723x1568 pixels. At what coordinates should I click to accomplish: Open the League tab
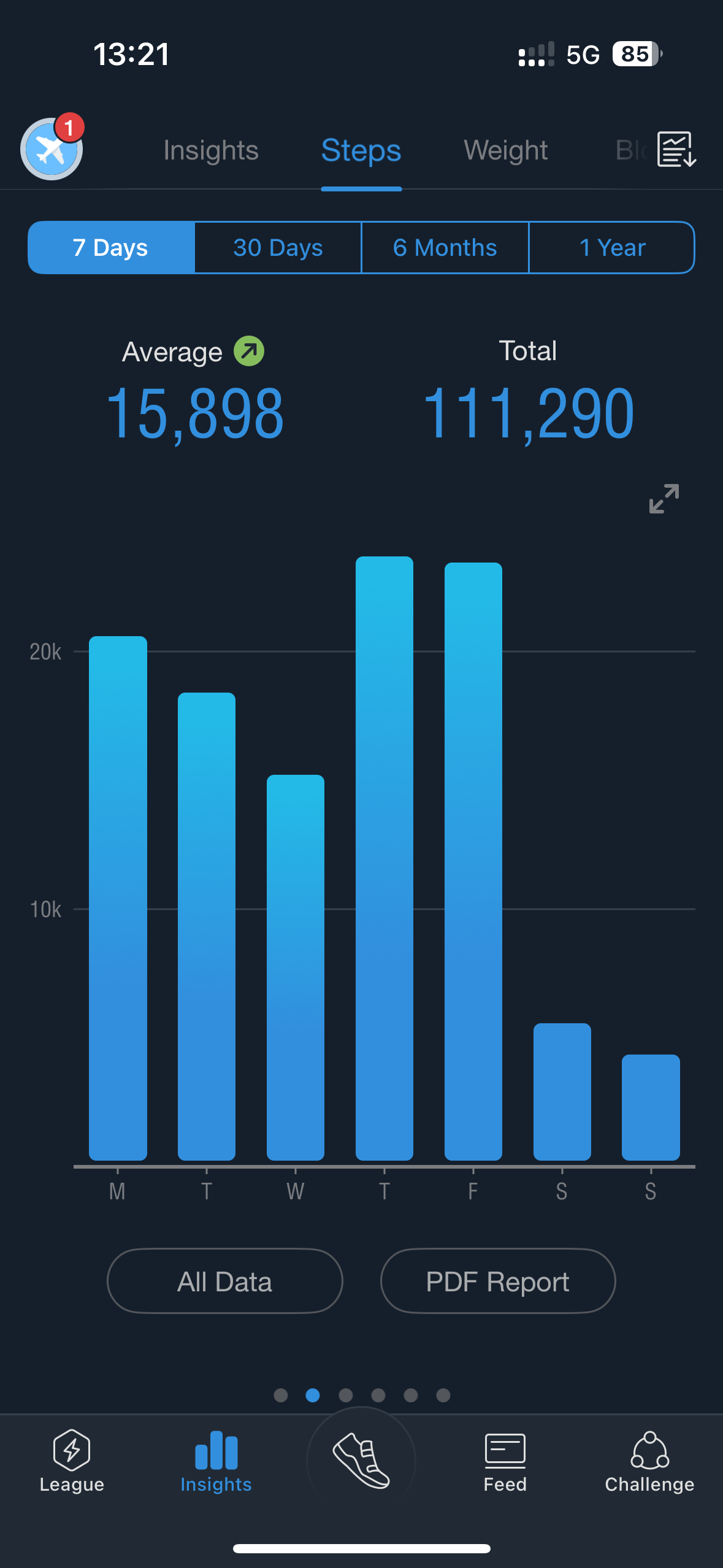point(72,1462)
